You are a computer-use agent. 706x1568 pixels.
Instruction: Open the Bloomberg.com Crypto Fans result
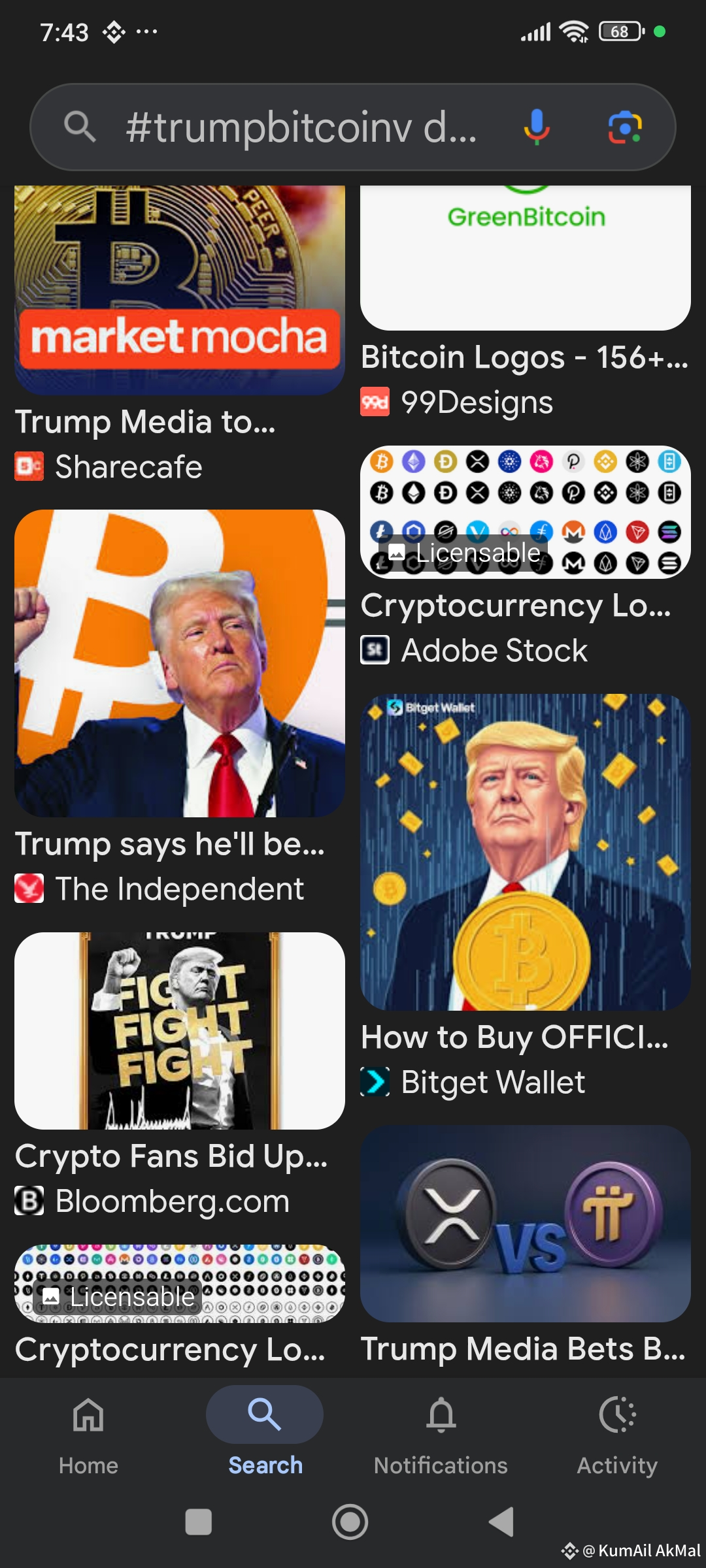pyautogui.click(x=180, y=1030)
